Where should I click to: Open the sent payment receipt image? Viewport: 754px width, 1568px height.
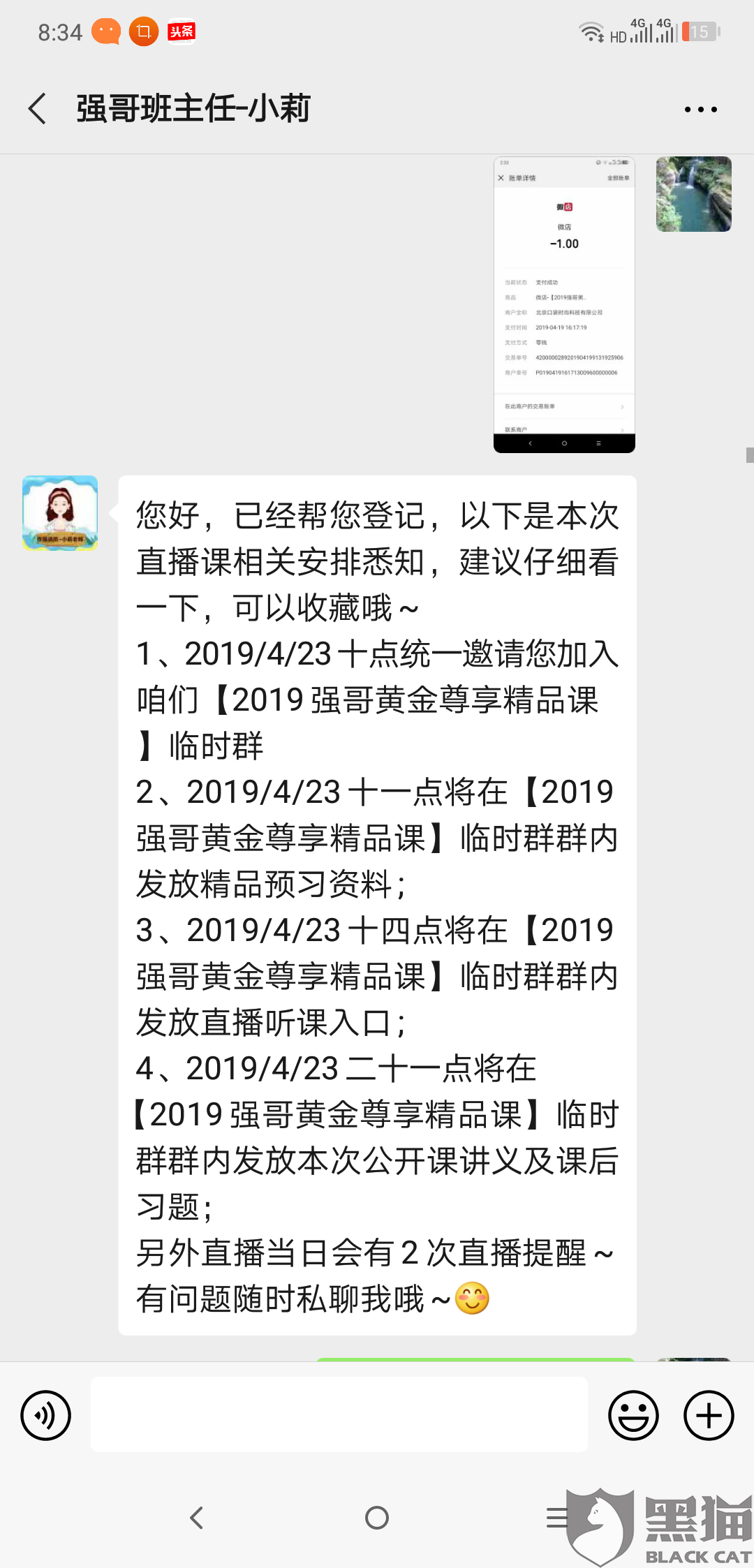[564, 304]
